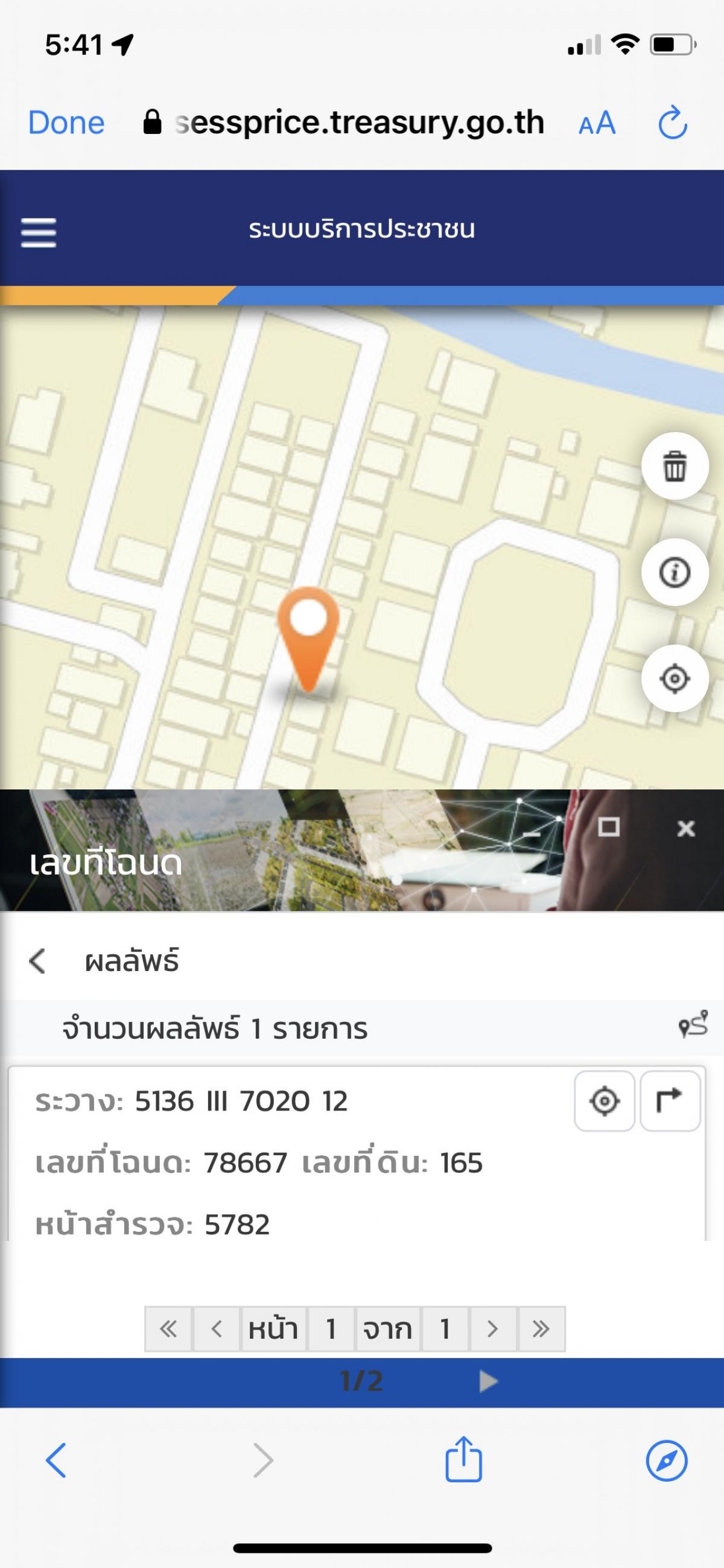The width and height of the screenshot is (724, 1568).
Task: Center the map on current location
Action: tap(675, 678)
